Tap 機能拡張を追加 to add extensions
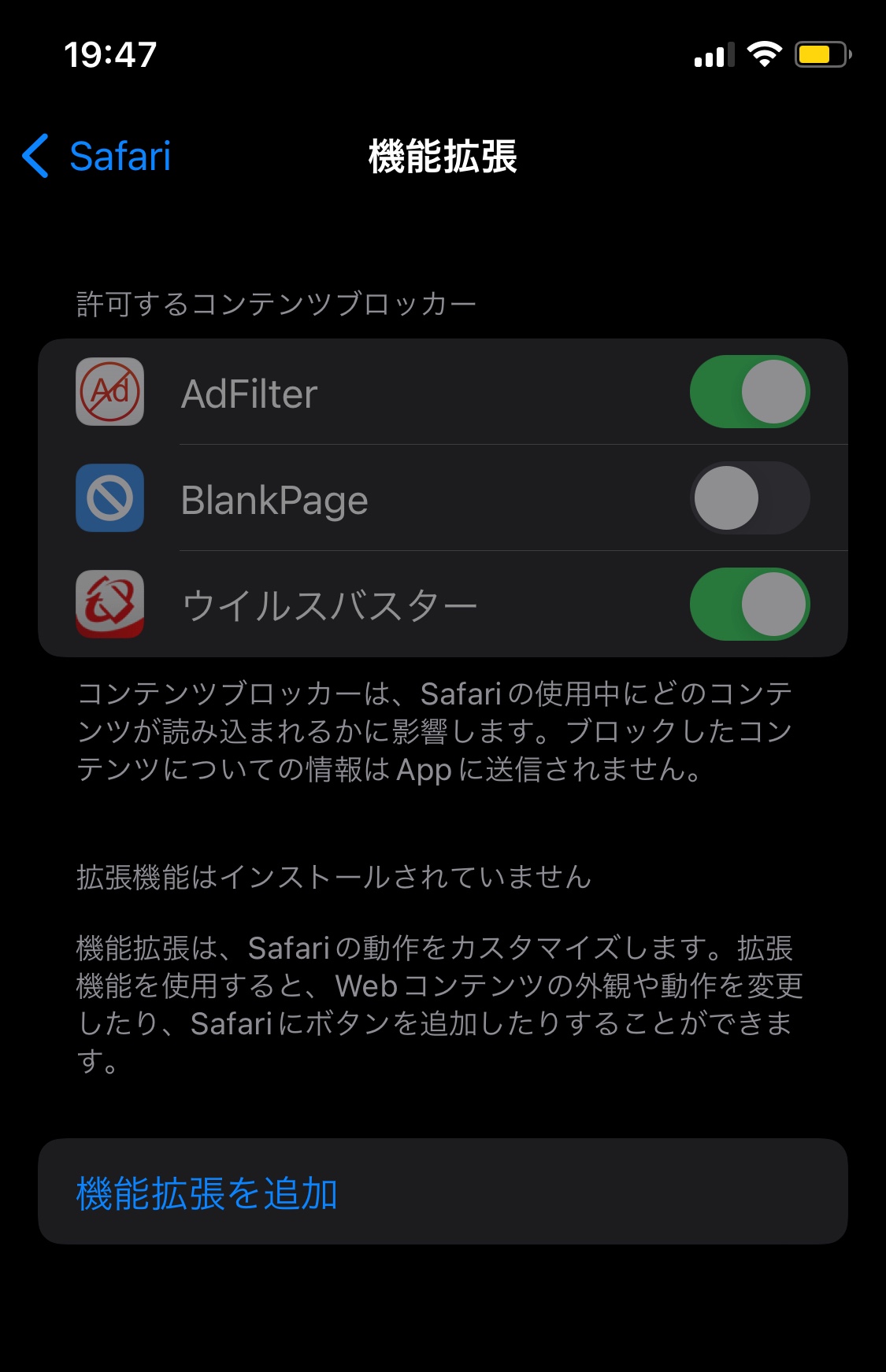Screen dimensions: 886x1372 click(207, 1193)
